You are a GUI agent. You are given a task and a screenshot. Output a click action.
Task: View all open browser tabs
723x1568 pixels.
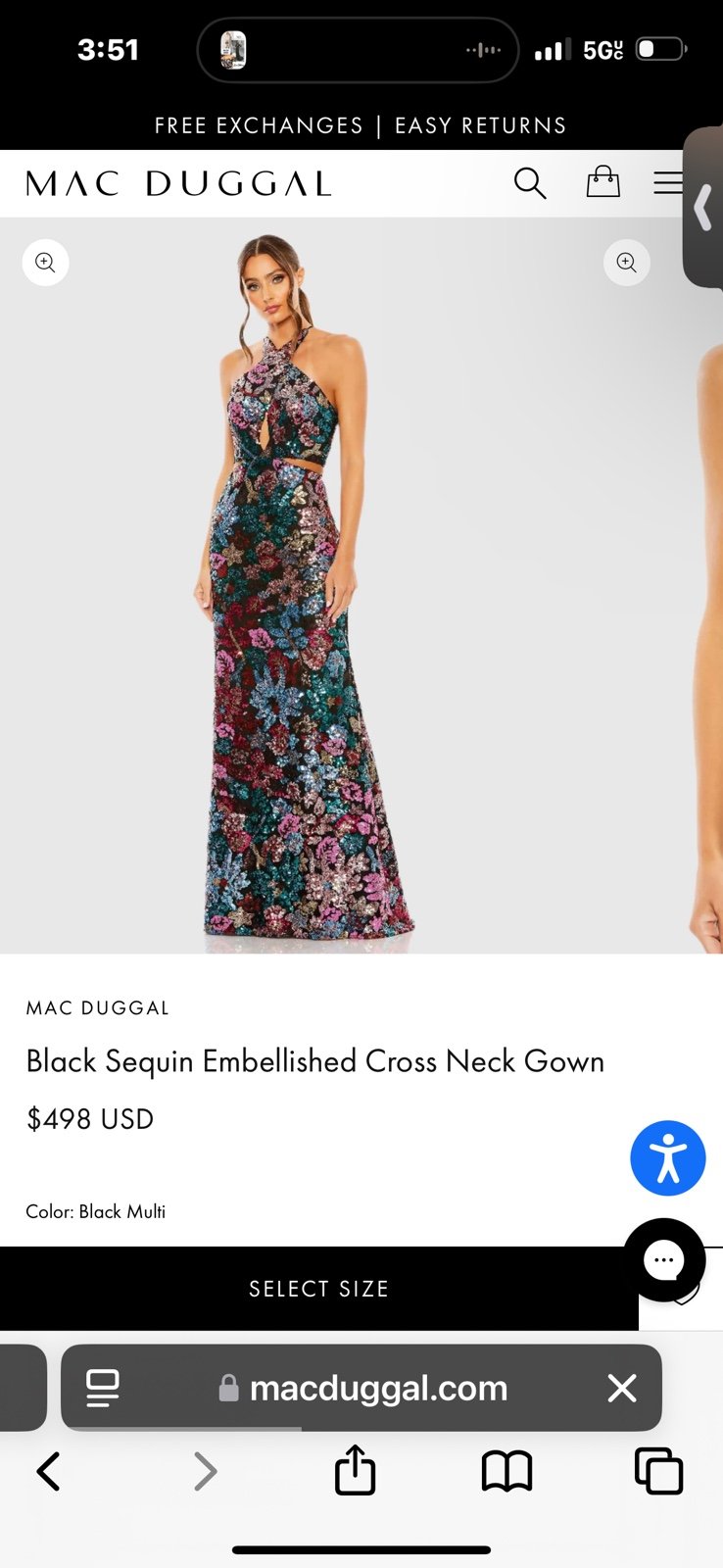coord(658,1470)
